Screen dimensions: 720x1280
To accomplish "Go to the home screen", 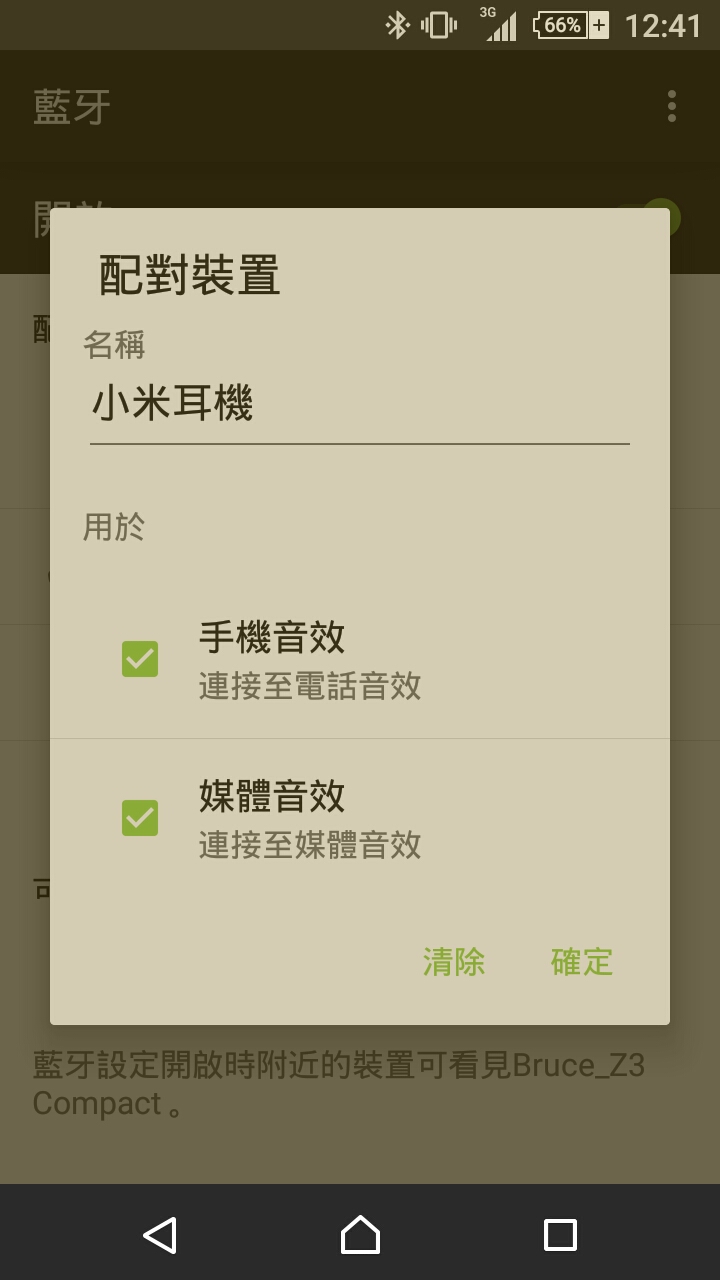I will [360, 1235].
